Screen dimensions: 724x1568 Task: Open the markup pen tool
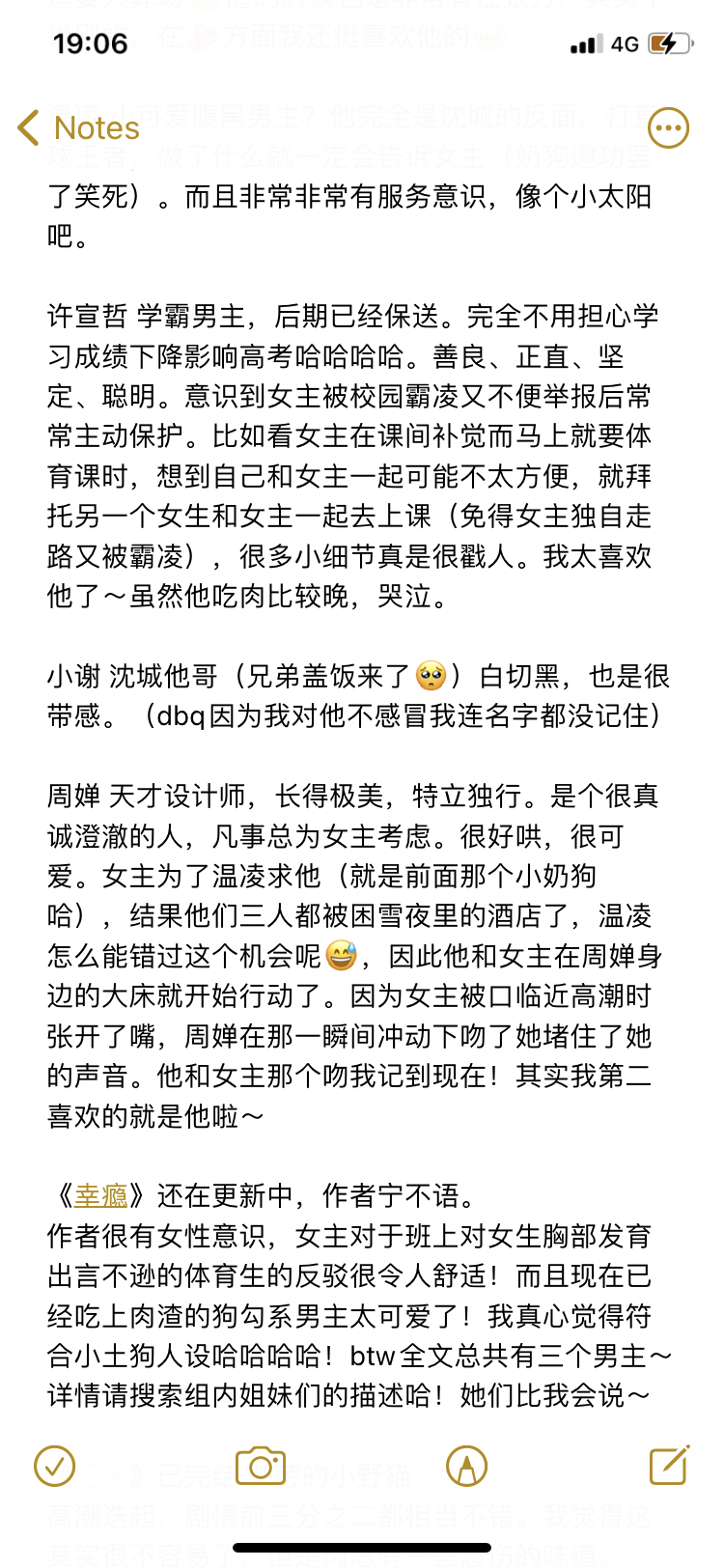pos(466,1466)
